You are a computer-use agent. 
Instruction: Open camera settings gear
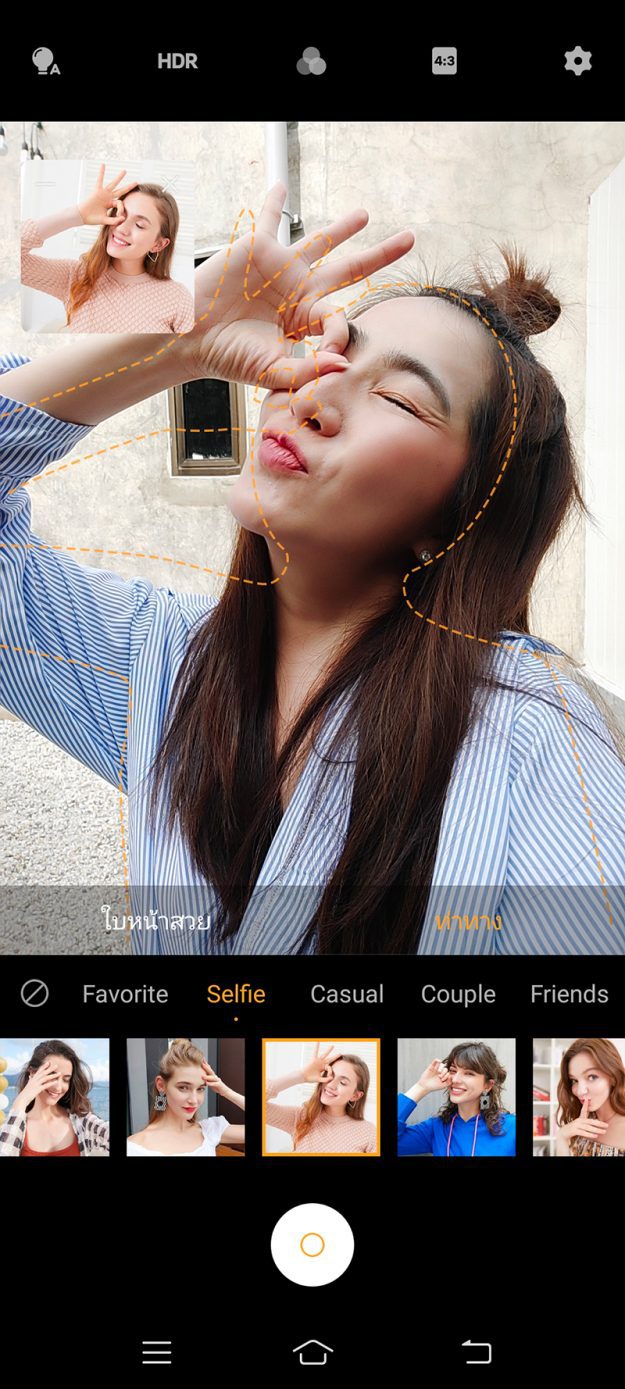coord(577,61)
